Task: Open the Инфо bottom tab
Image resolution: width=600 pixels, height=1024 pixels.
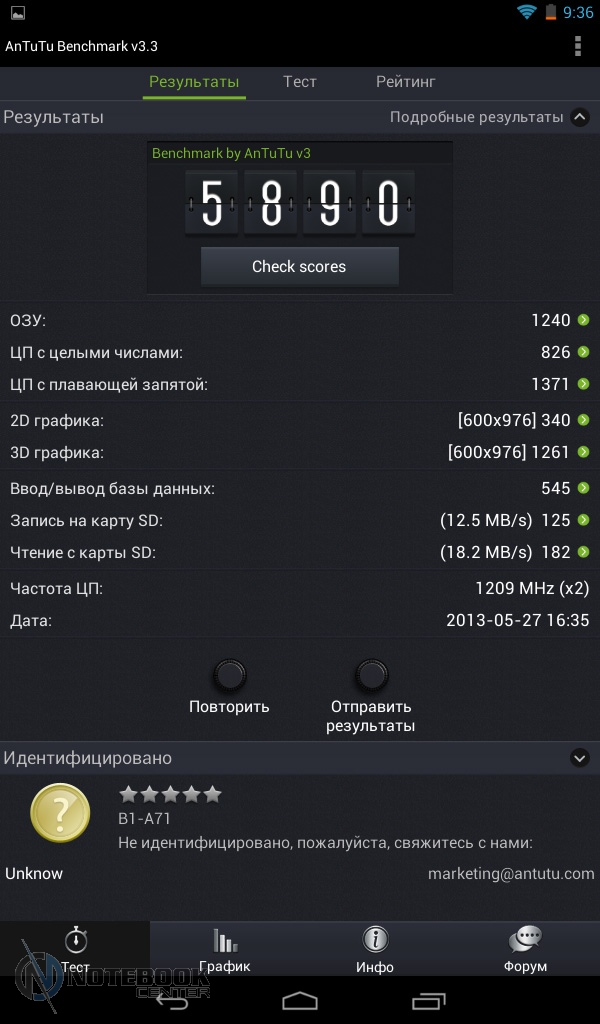Action: (375, 949)
